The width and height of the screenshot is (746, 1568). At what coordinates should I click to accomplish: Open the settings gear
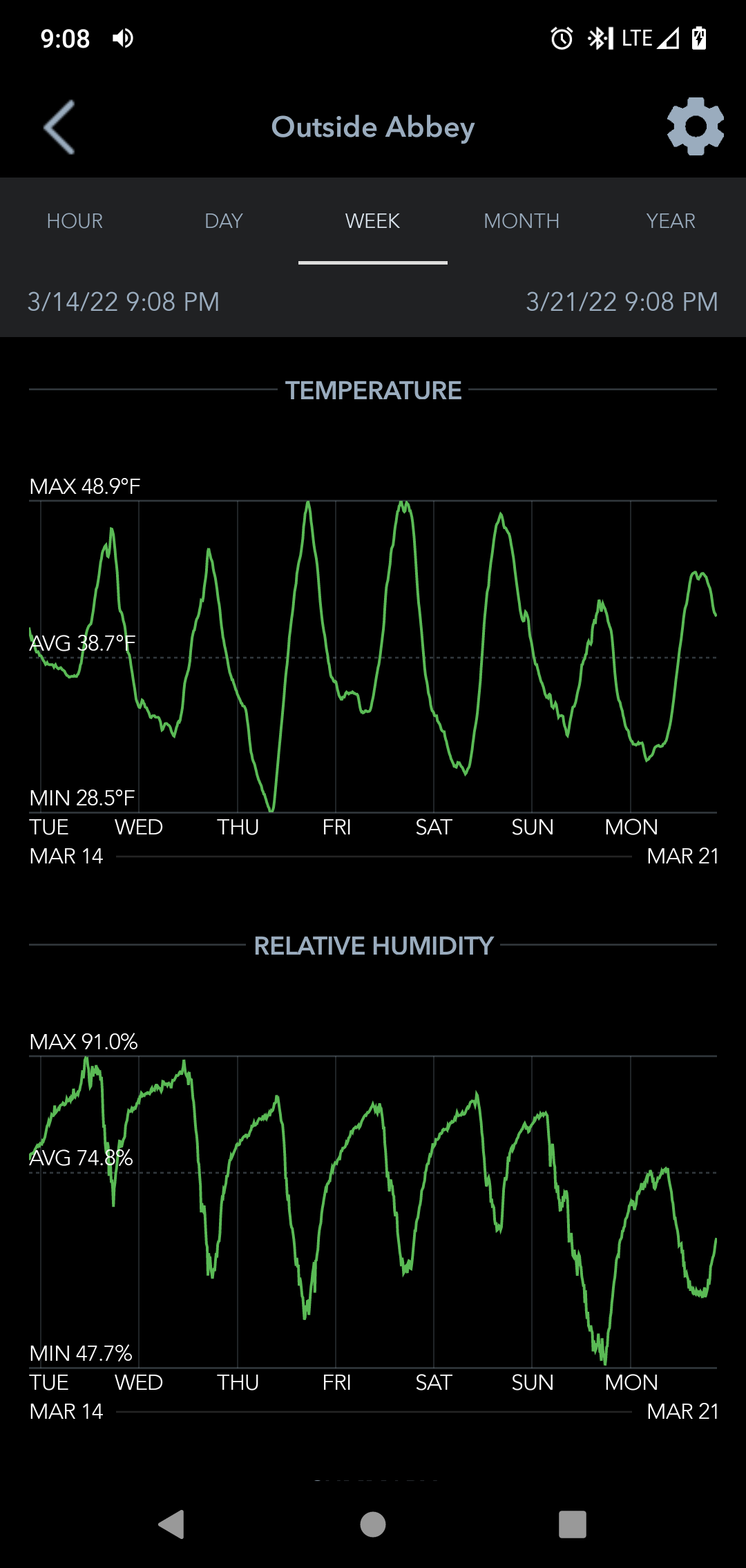(x=695, y=127)
